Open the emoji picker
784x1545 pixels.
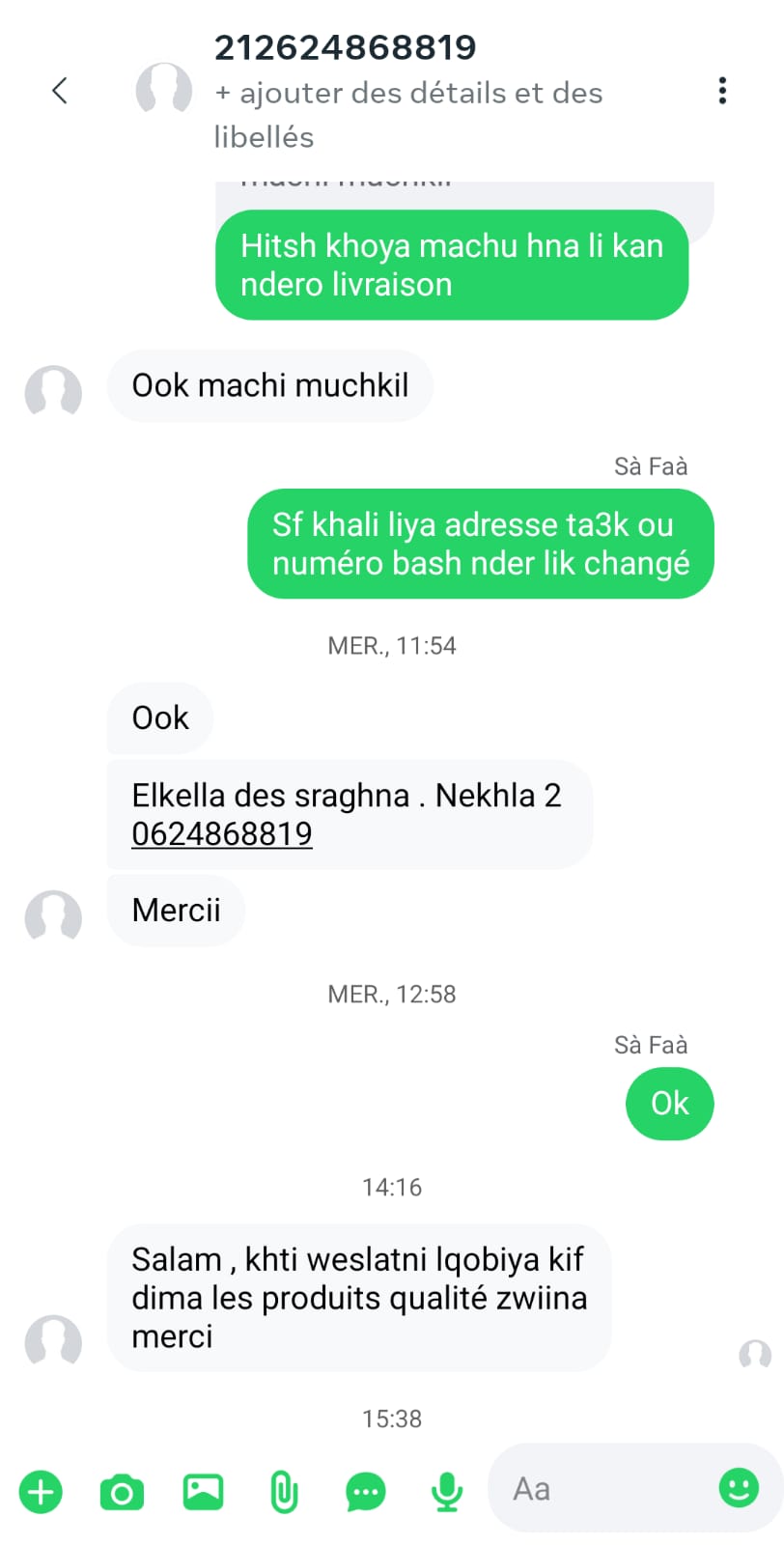[x=739, y=1487]
